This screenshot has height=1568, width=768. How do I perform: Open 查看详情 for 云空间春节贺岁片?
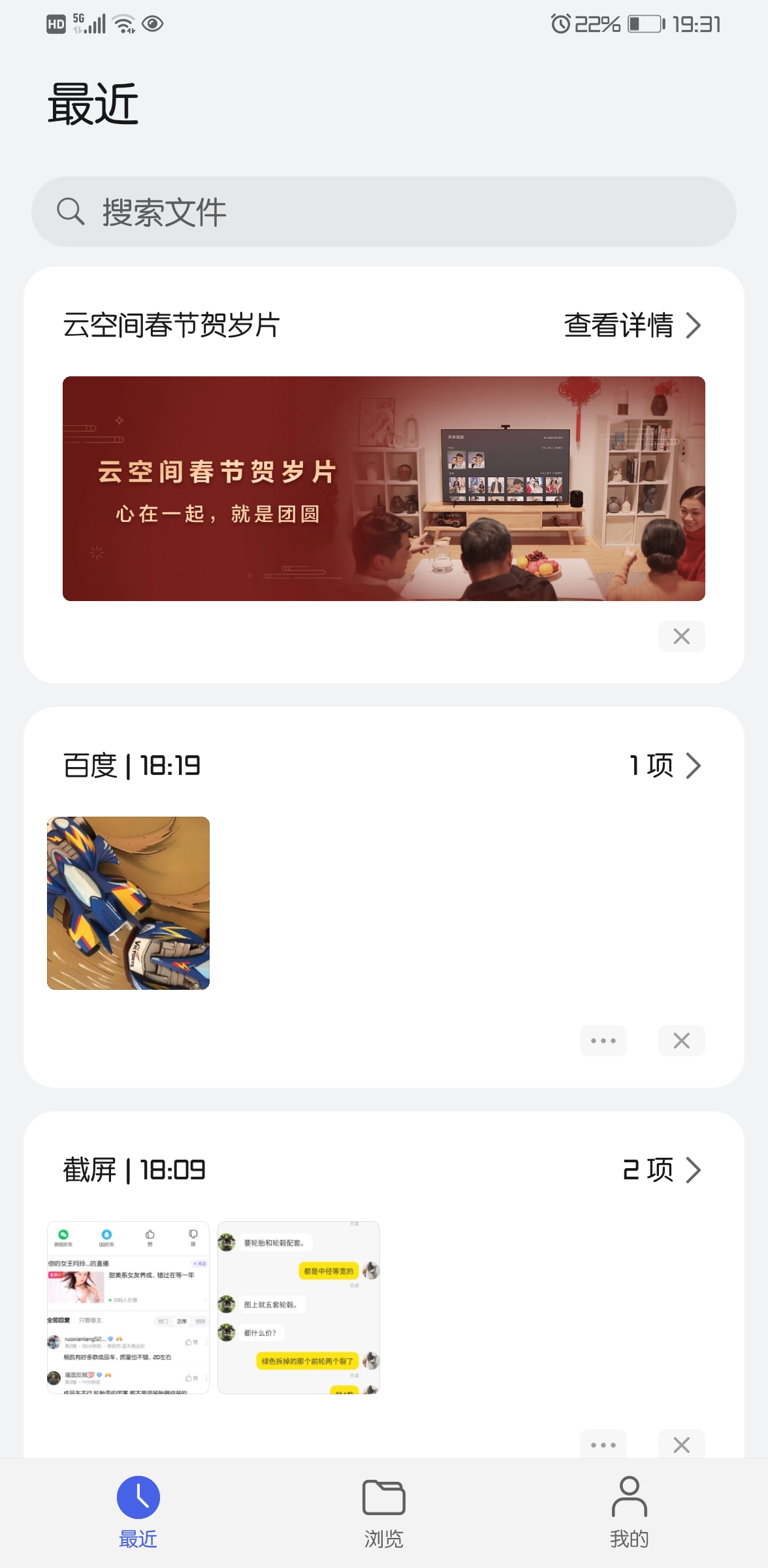coord(632,325)
